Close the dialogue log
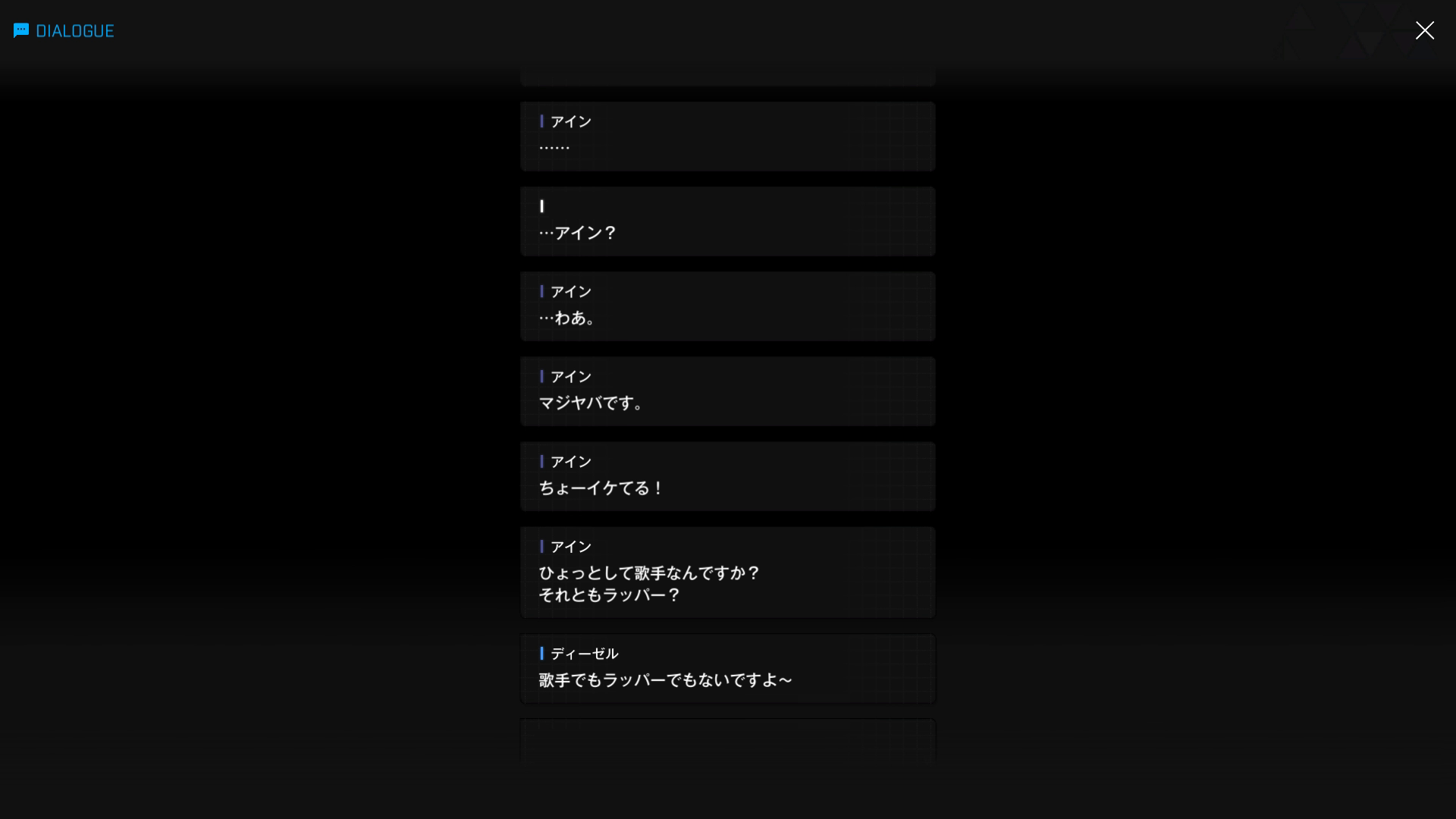This screenshot has width=1456, height=819. coord(1424,30)
